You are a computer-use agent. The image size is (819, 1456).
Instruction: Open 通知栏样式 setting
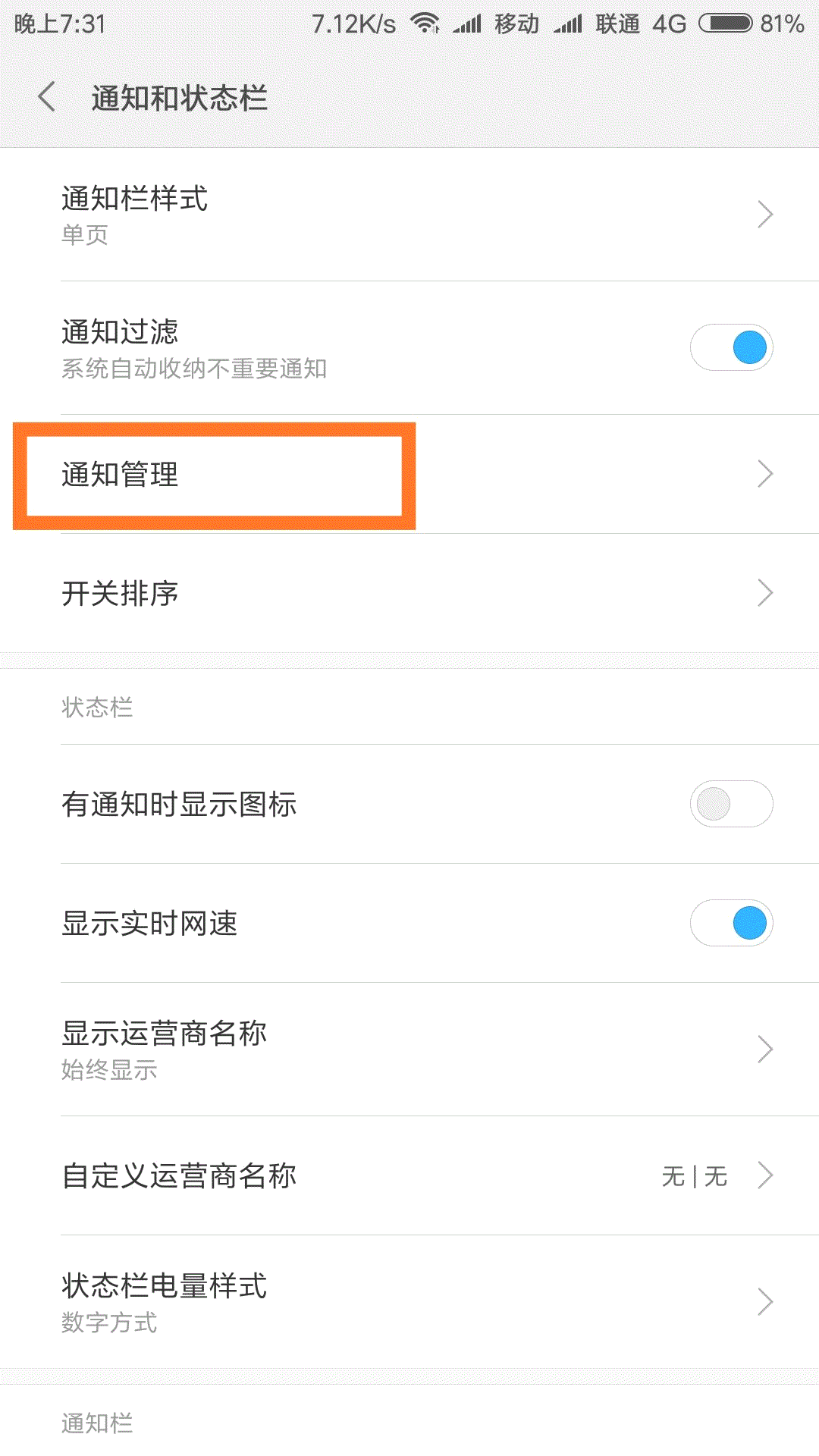pyautogui.click(x=409, y=215)
